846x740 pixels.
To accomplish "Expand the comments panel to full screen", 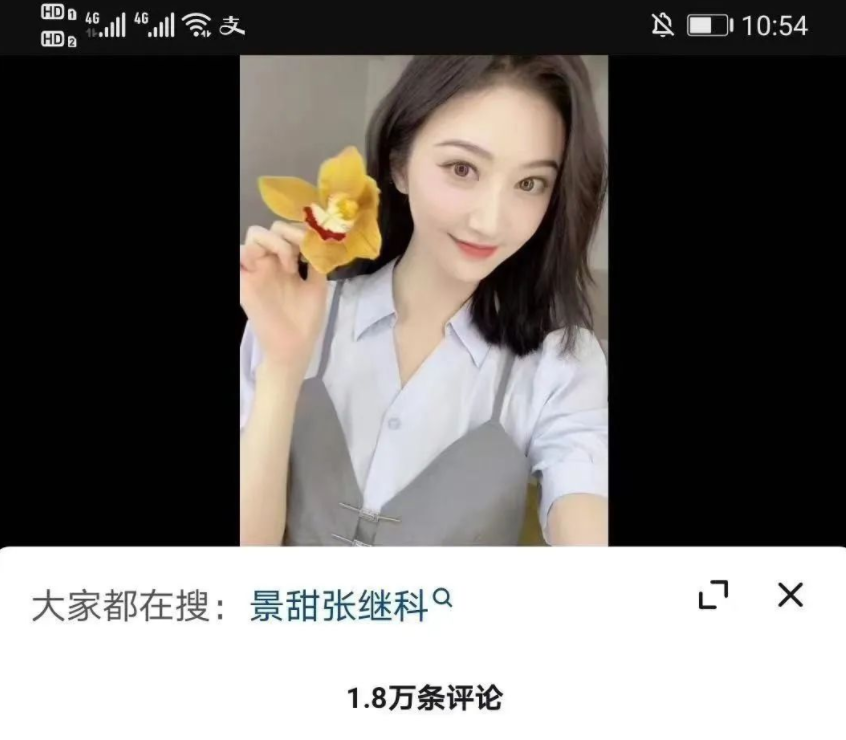I will (713, 595).
